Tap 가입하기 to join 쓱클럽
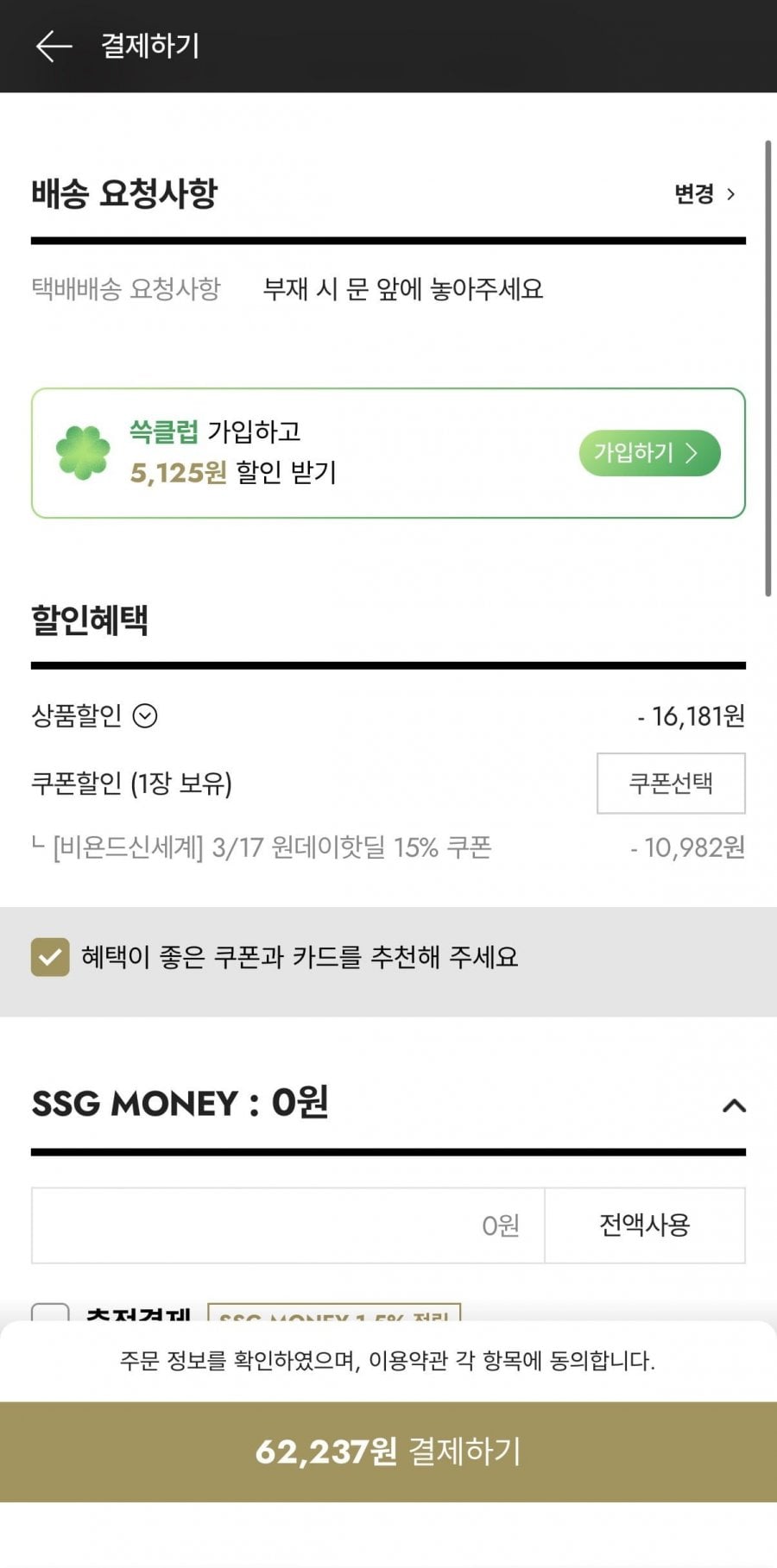This screenshot has width=777, height=1568. pos(649,453)
